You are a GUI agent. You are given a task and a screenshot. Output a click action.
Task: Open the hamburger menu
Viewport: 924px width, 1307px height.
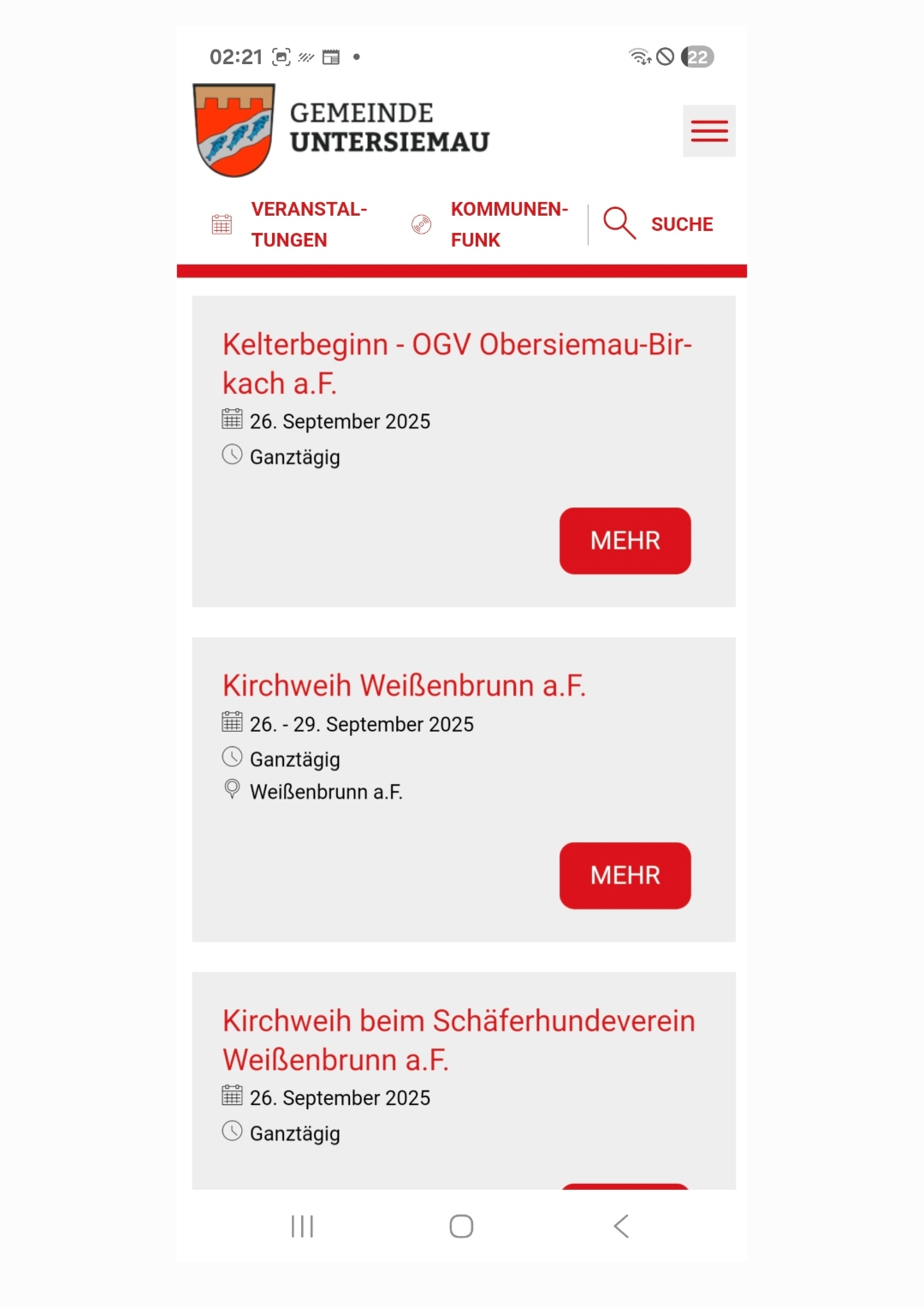tap(708, 131)
